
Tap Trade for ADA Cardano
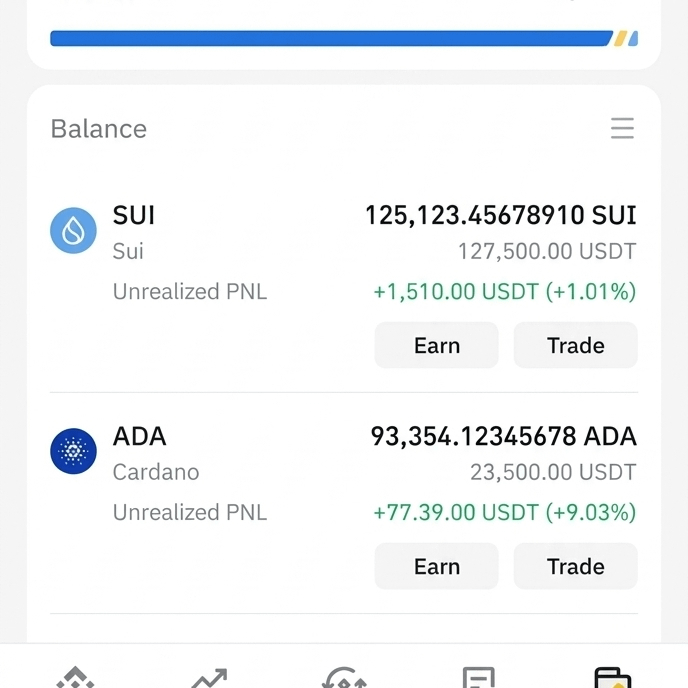click(575, 566)
